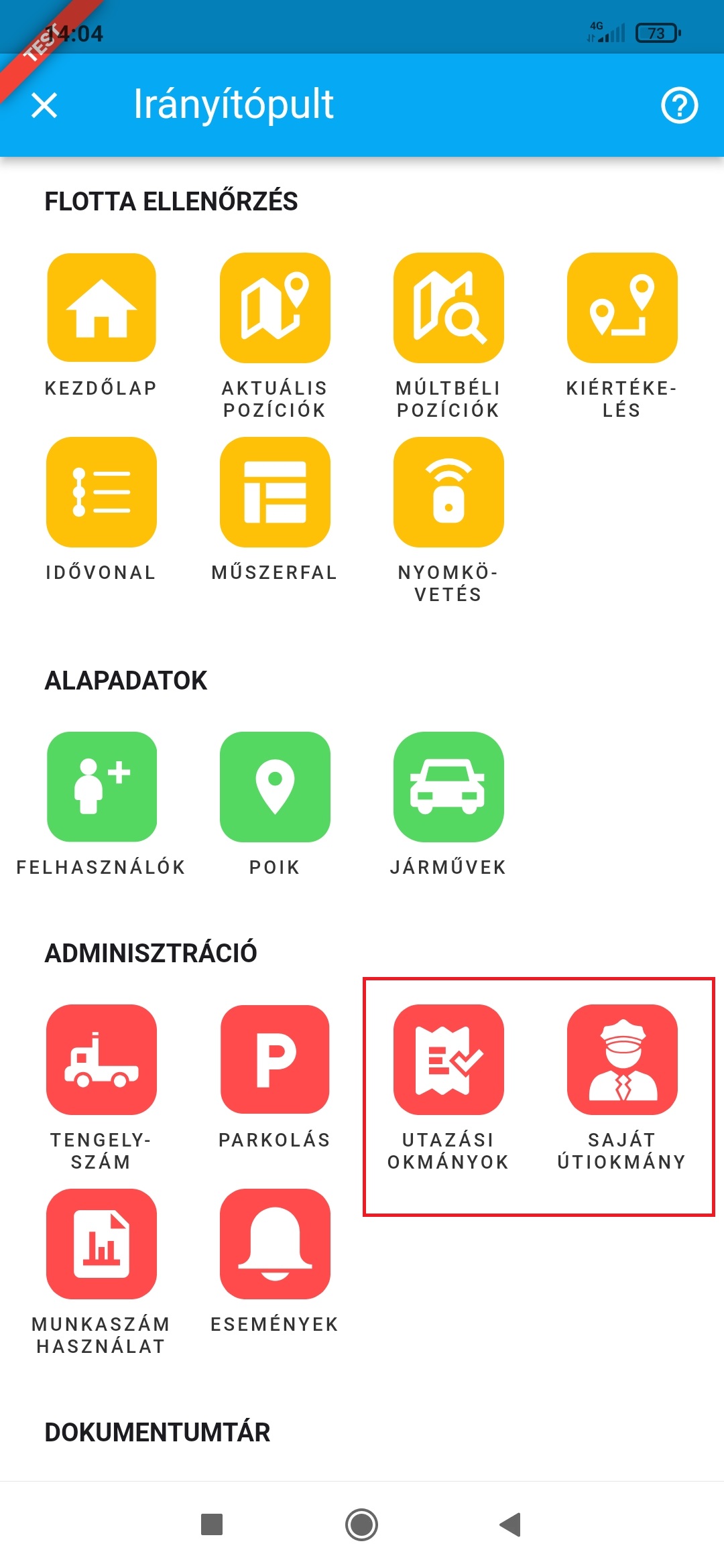Close the Irányítópult dashboard

tap(44, 105)
